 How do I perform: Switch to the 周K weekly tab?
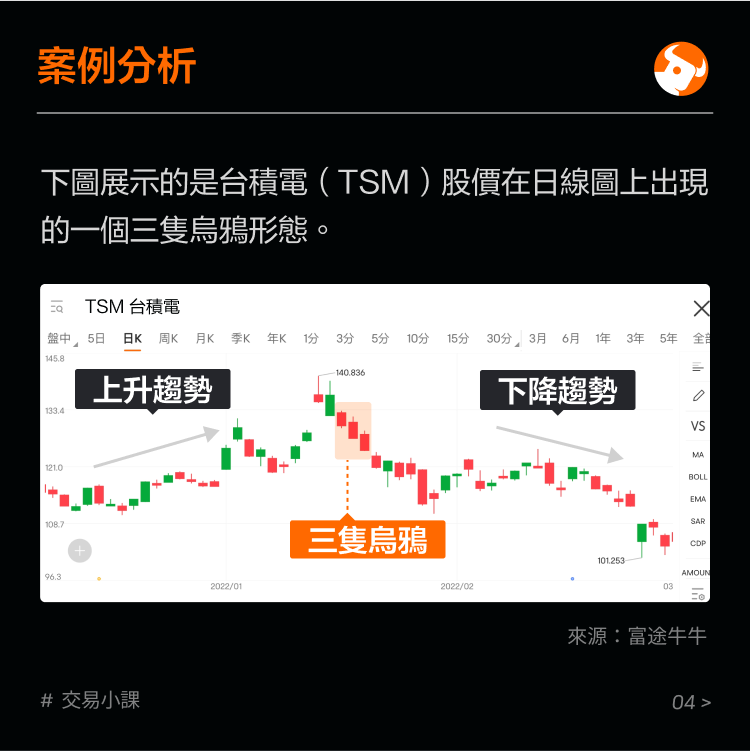pyautogui.click(x=169, y=338)
